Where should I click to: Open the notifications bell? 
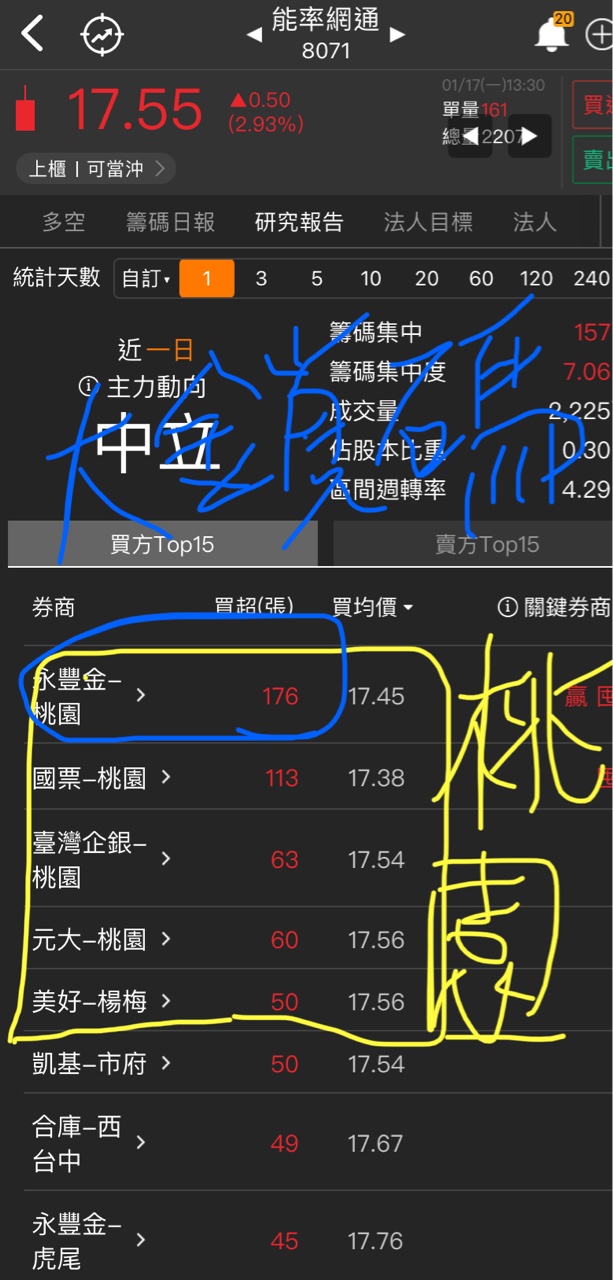[551, 36]
